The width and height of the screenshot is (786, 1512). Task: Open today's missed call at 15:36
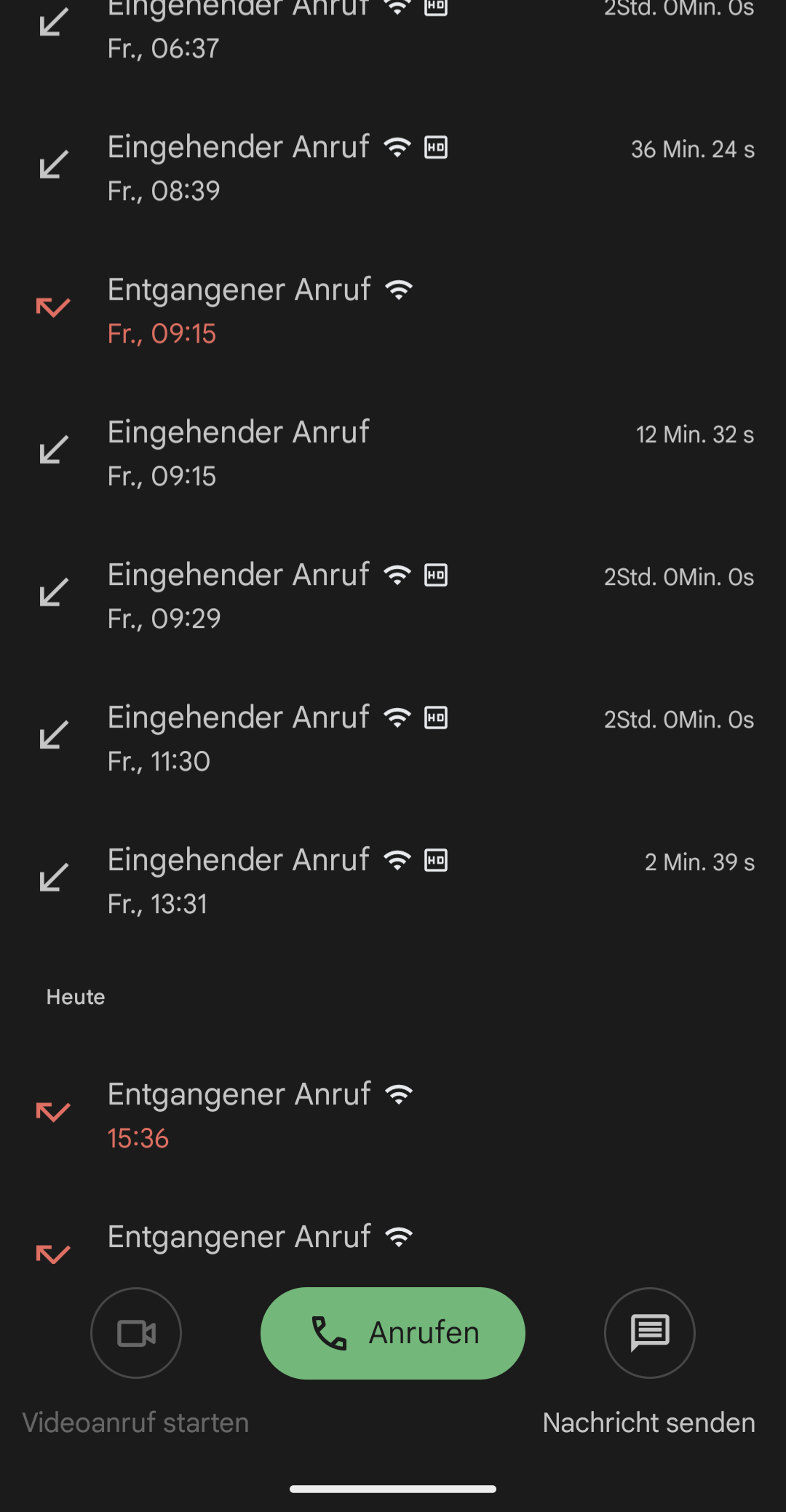click(x=393, y=1115)
